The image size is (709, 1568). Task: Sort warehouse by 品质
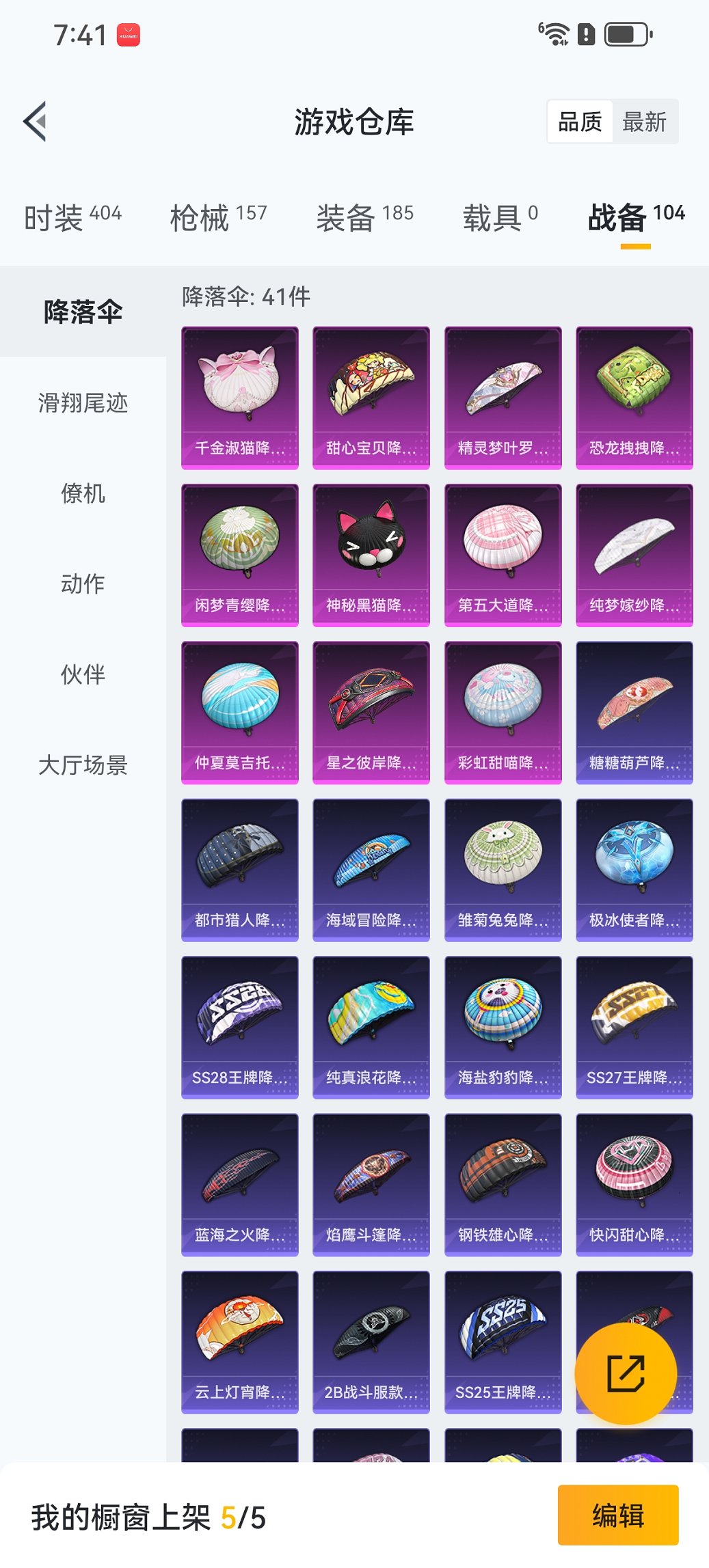pos(580,122)
